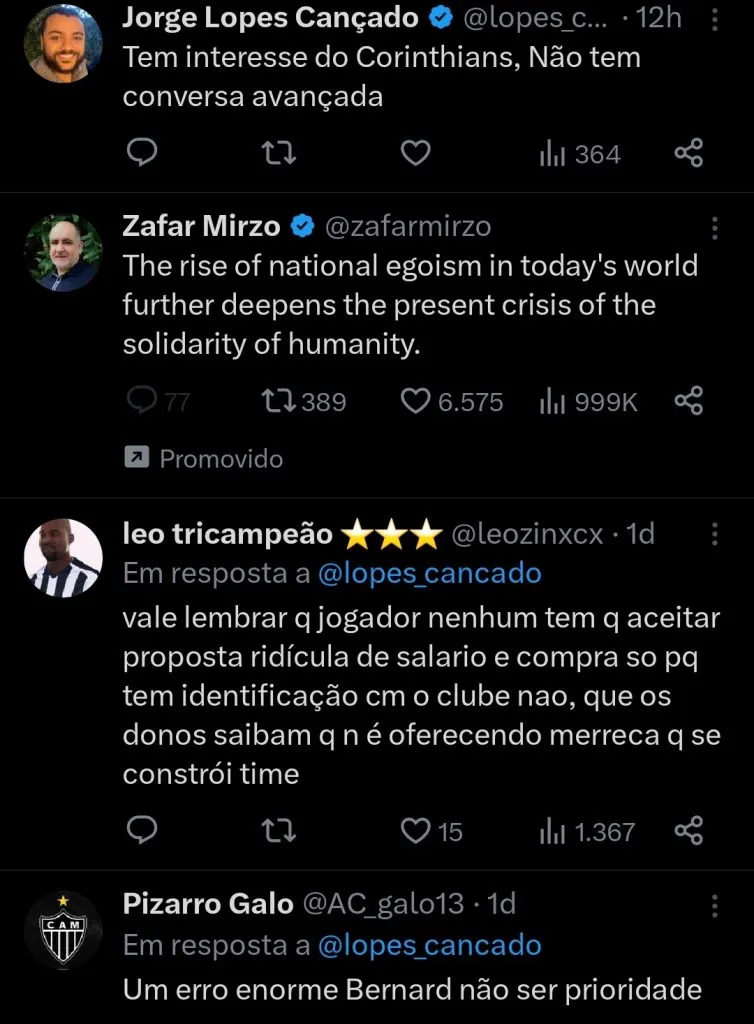Screen dimensions: 754x1024
Task: Retweet leo tricampeão's reply
Action: [x=278, y=830]
